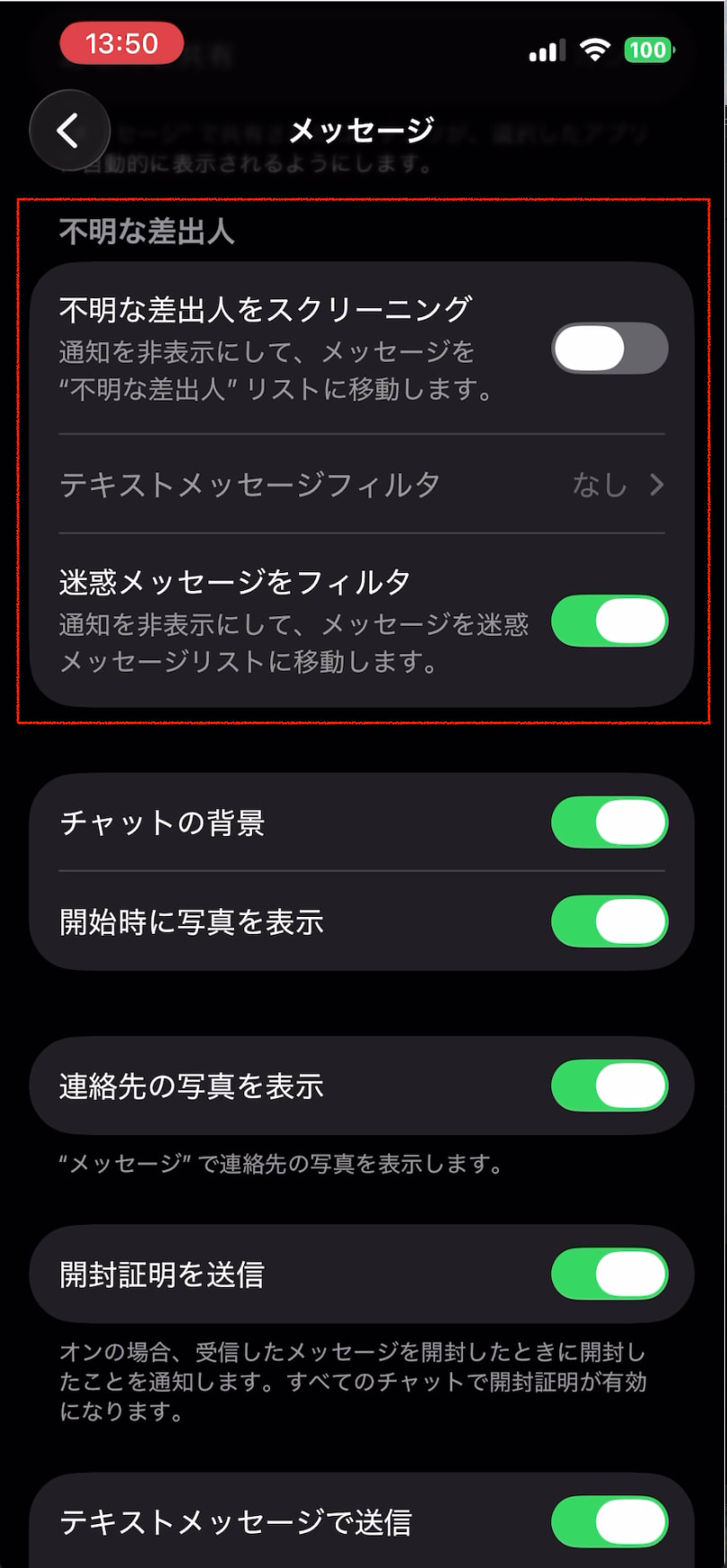
Task: Tap the cellular signal bars icon
Action: click(546, 49)
